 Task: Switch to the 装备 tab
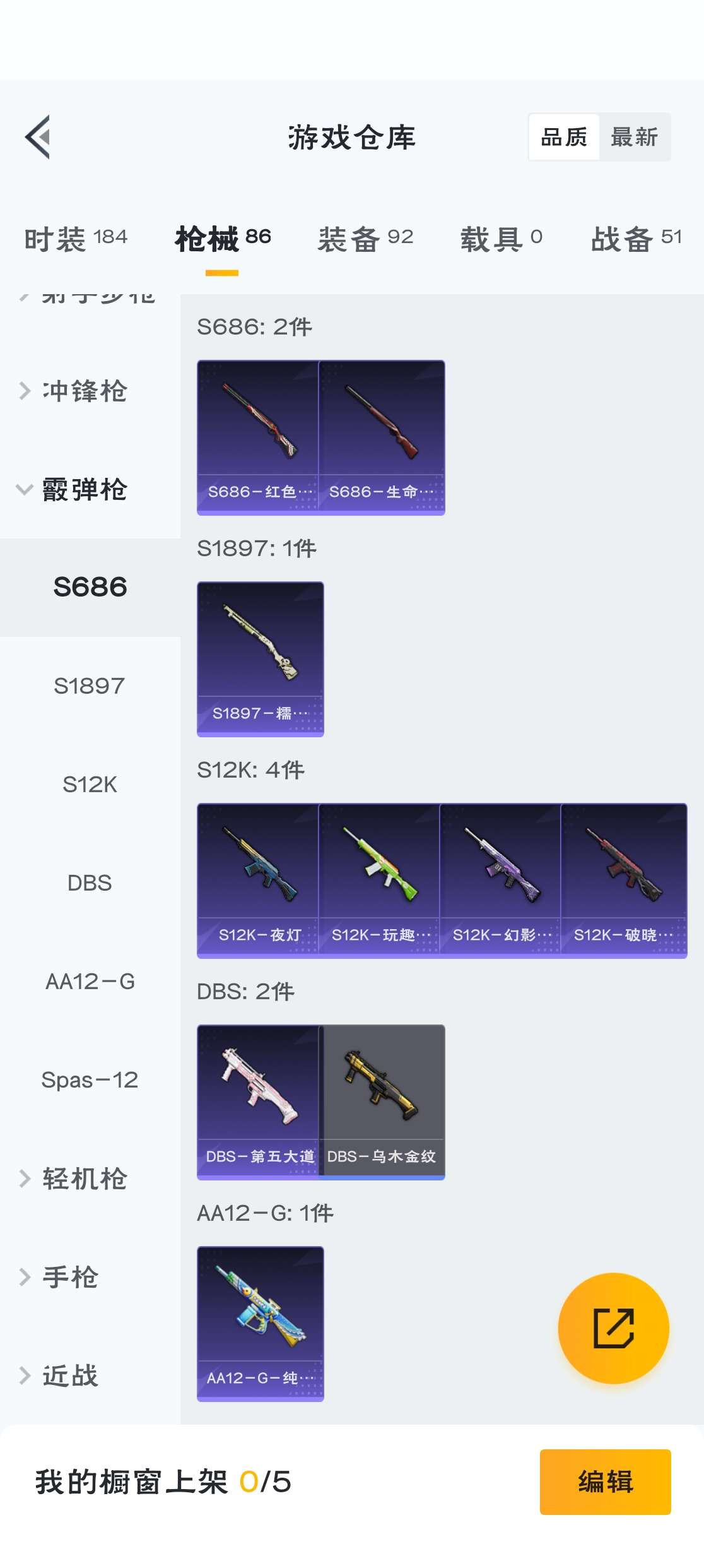pos(365,239)
